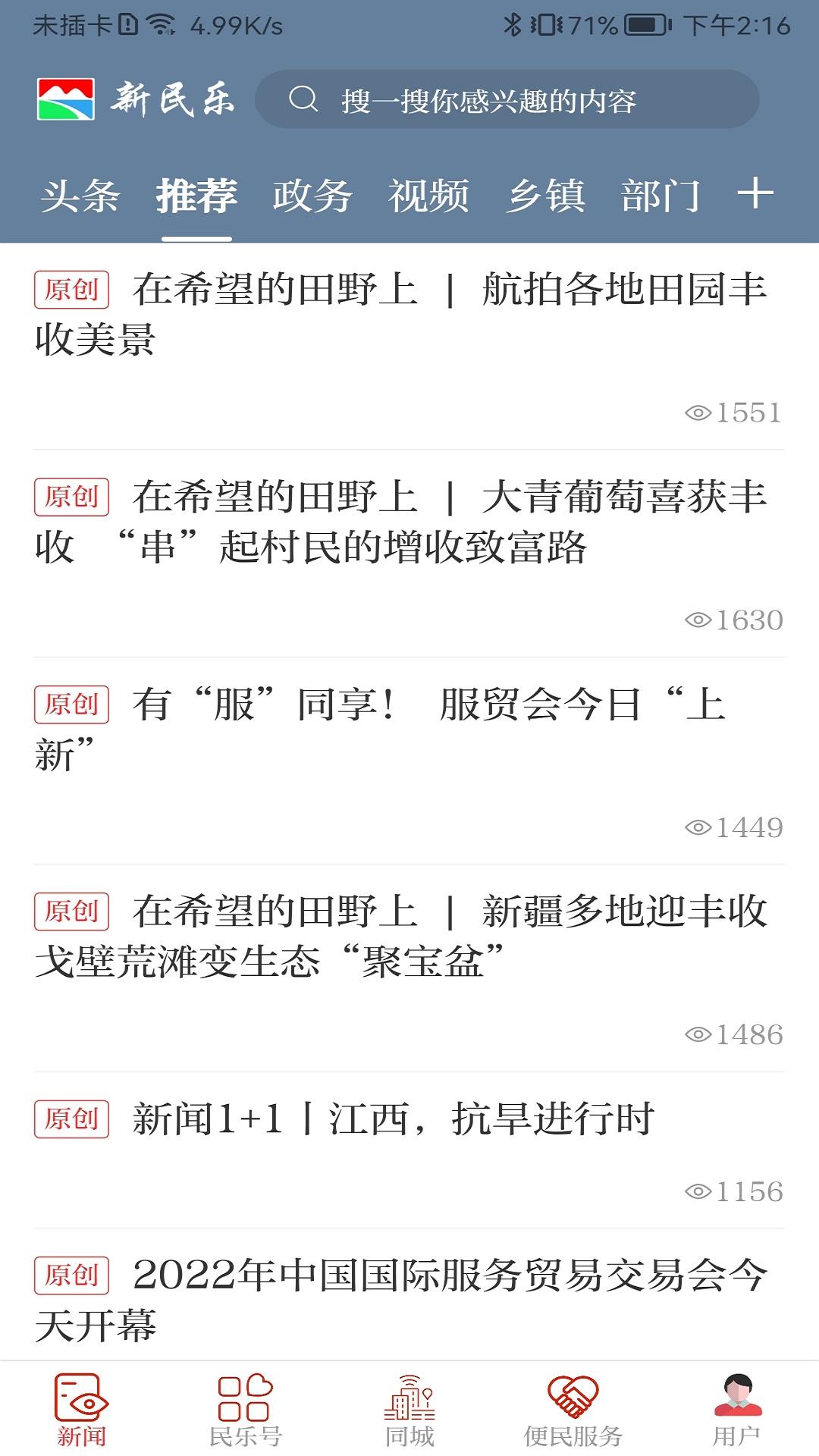Image resolution: width=819 pixels, height=1456 pixels.
Task: Open the article about 航拍各地田园丰收美景
Action: 409,317
